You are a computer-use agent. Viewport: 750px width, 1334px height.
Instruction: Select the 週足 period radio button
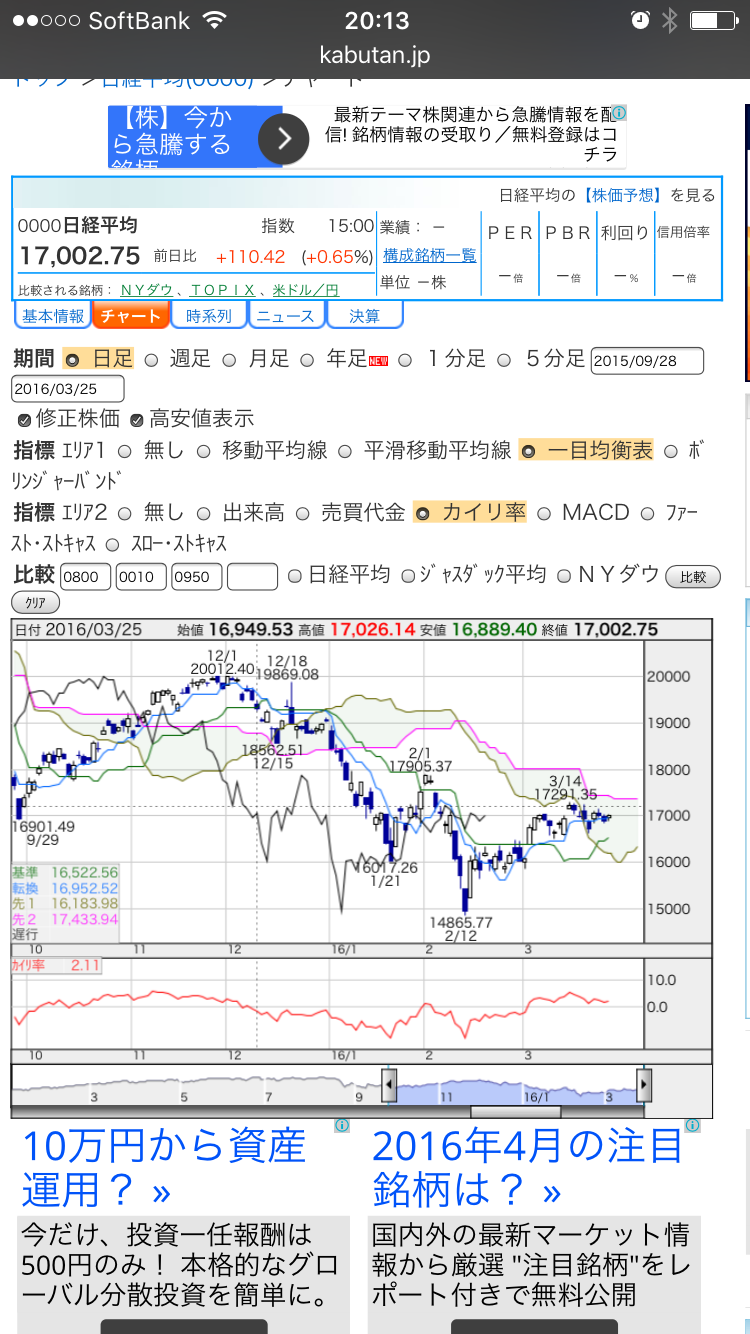coord(152,360)
